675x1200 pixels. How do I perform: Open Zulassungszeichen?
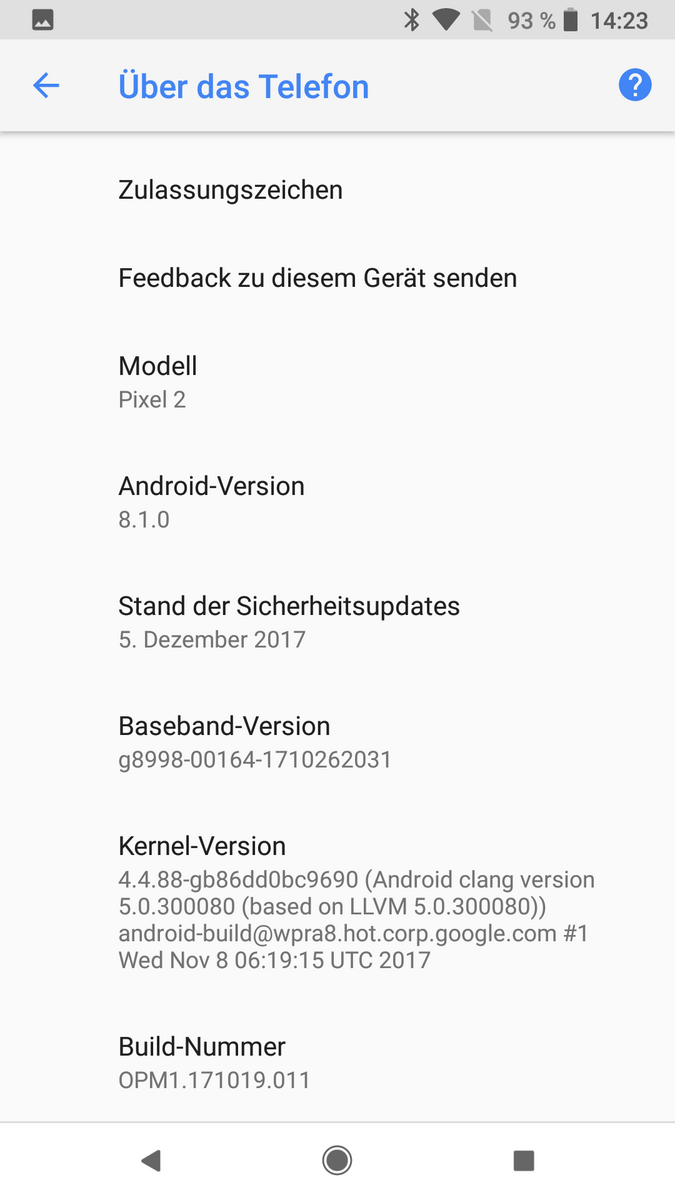tap(230, 190)
